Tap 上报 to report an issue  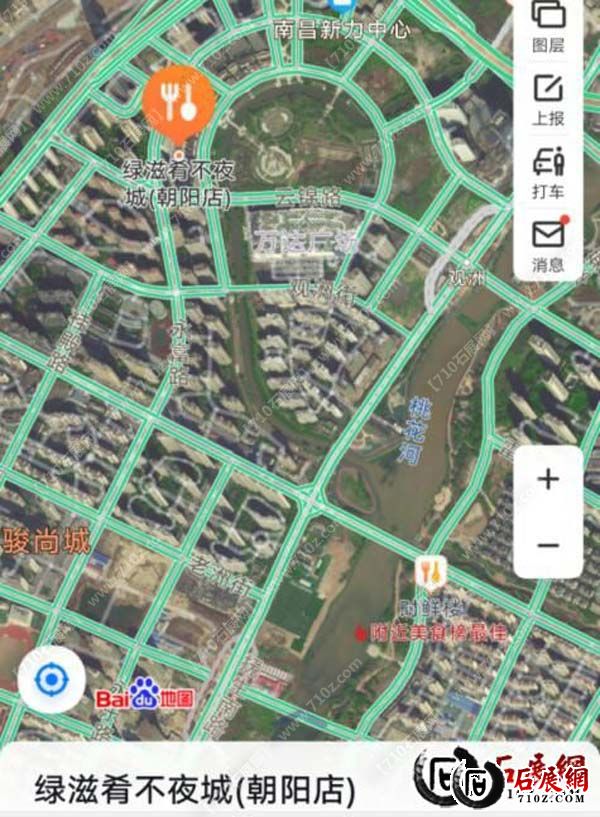(x=548, y=98)
